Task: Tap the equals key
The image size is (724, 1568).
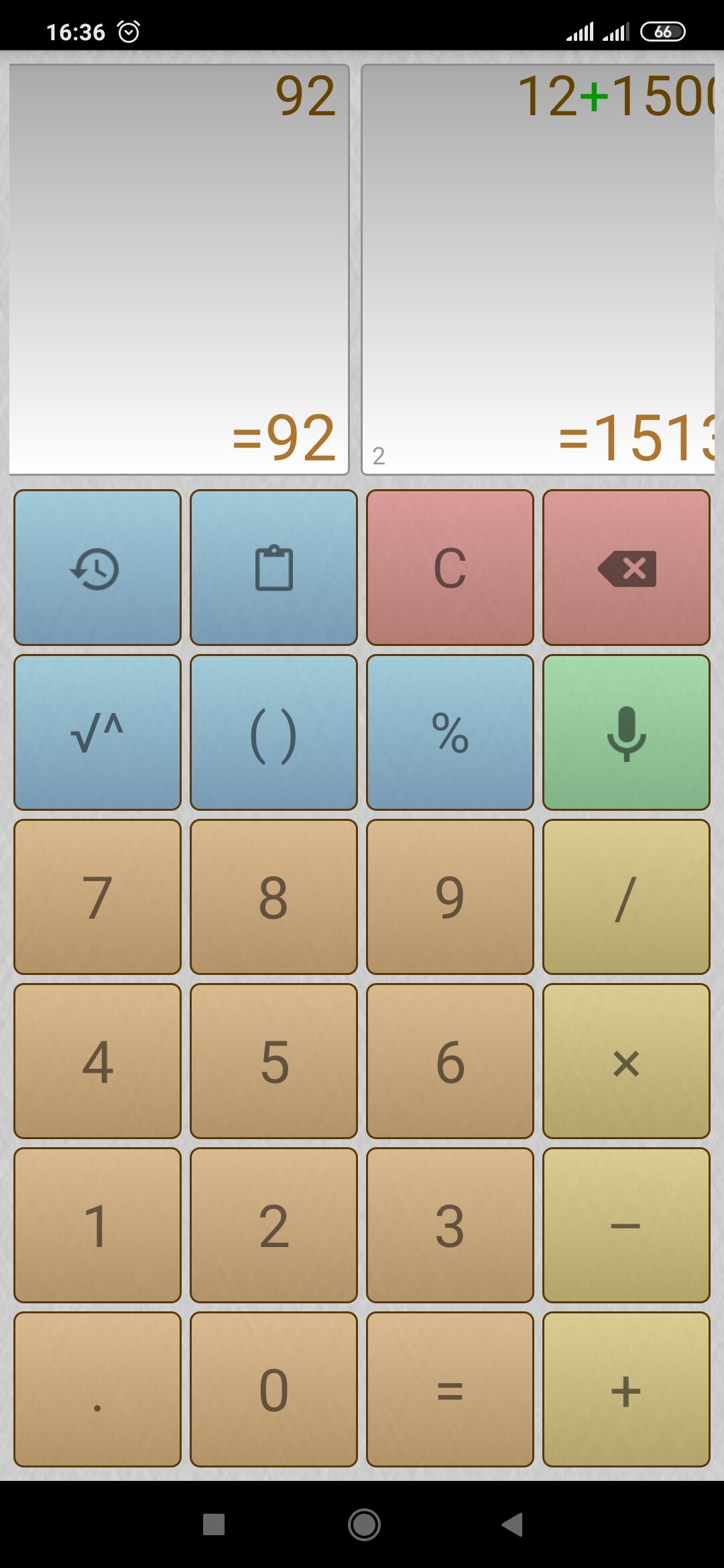Action: pyautogui.click(x=450, y=1389)
